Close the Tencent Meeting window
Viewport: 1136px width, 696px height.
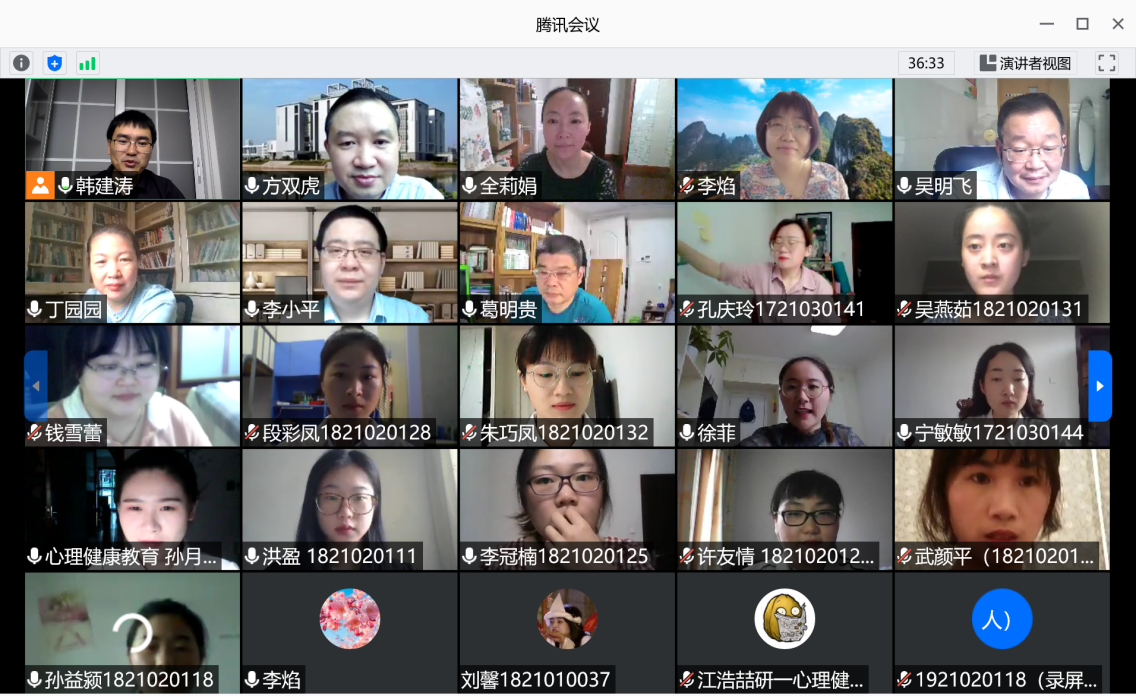(1118, 24)
